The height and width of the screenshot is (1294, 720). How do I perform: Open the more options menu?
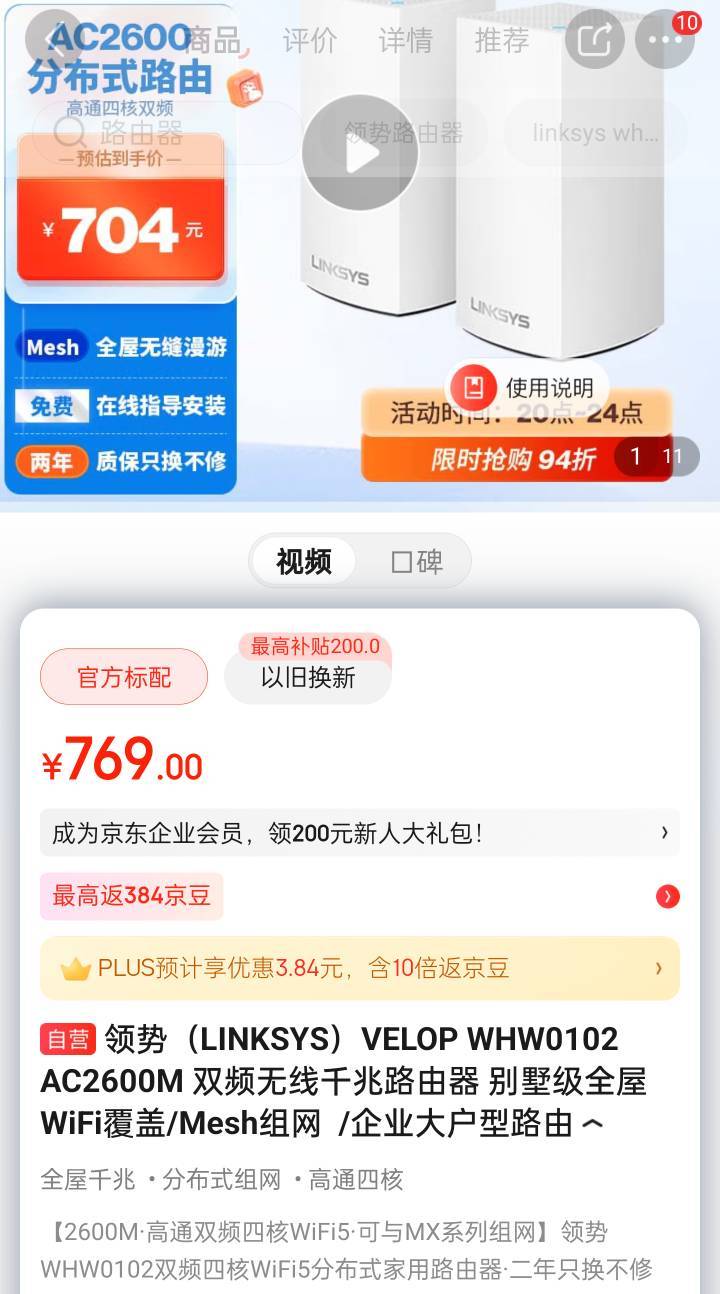[665, 39]
